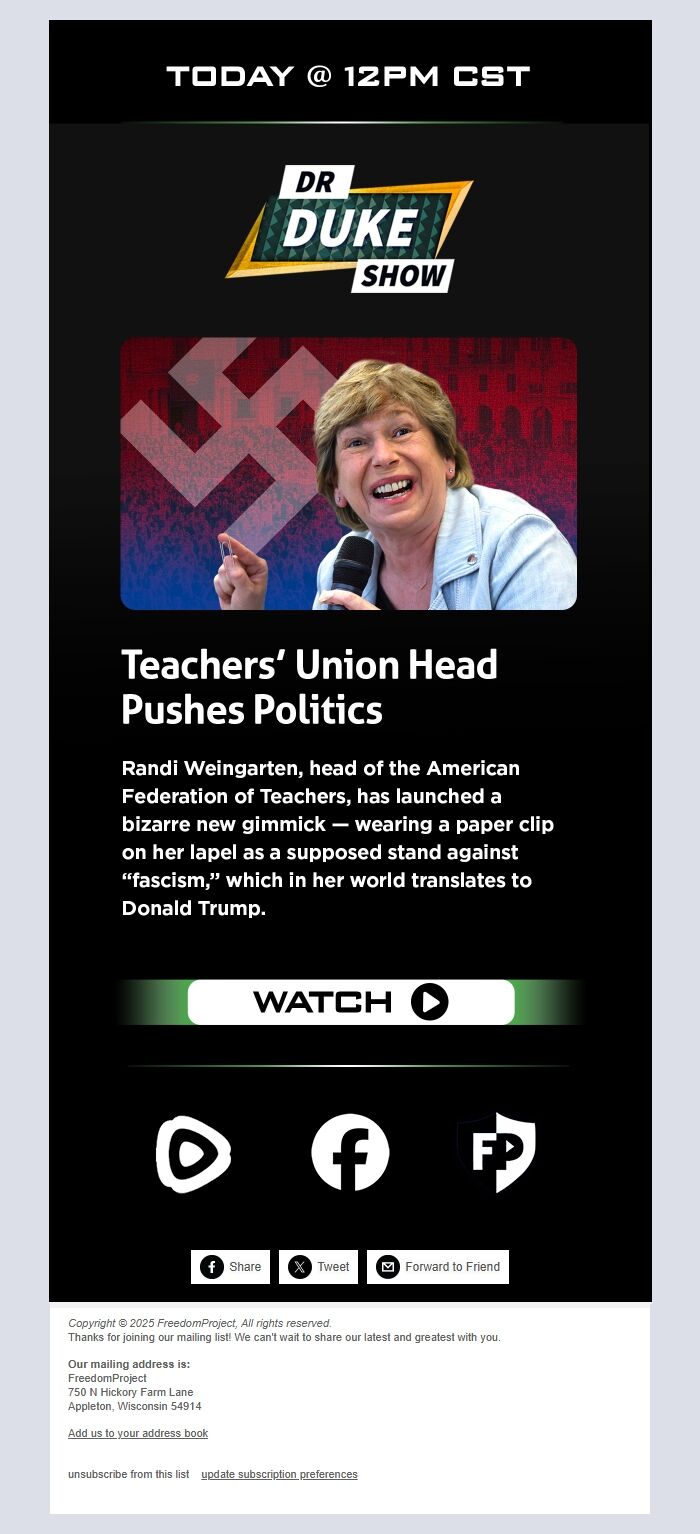Tweet this newsletter

319,1267
